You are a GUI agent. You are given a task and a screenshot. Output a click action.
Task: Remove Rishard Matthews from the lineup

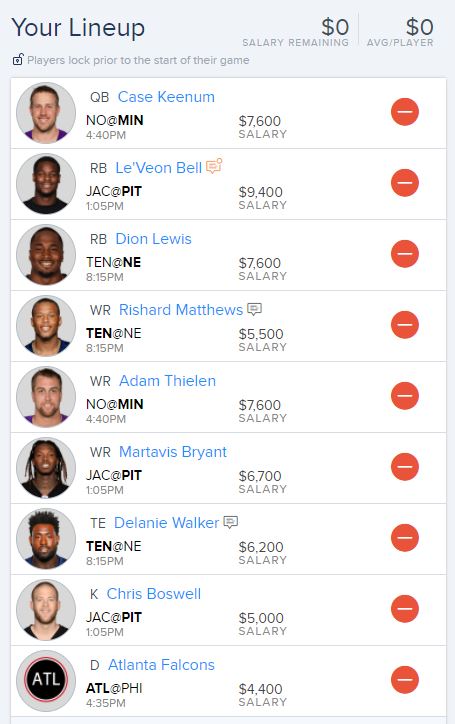pos(405,325)
